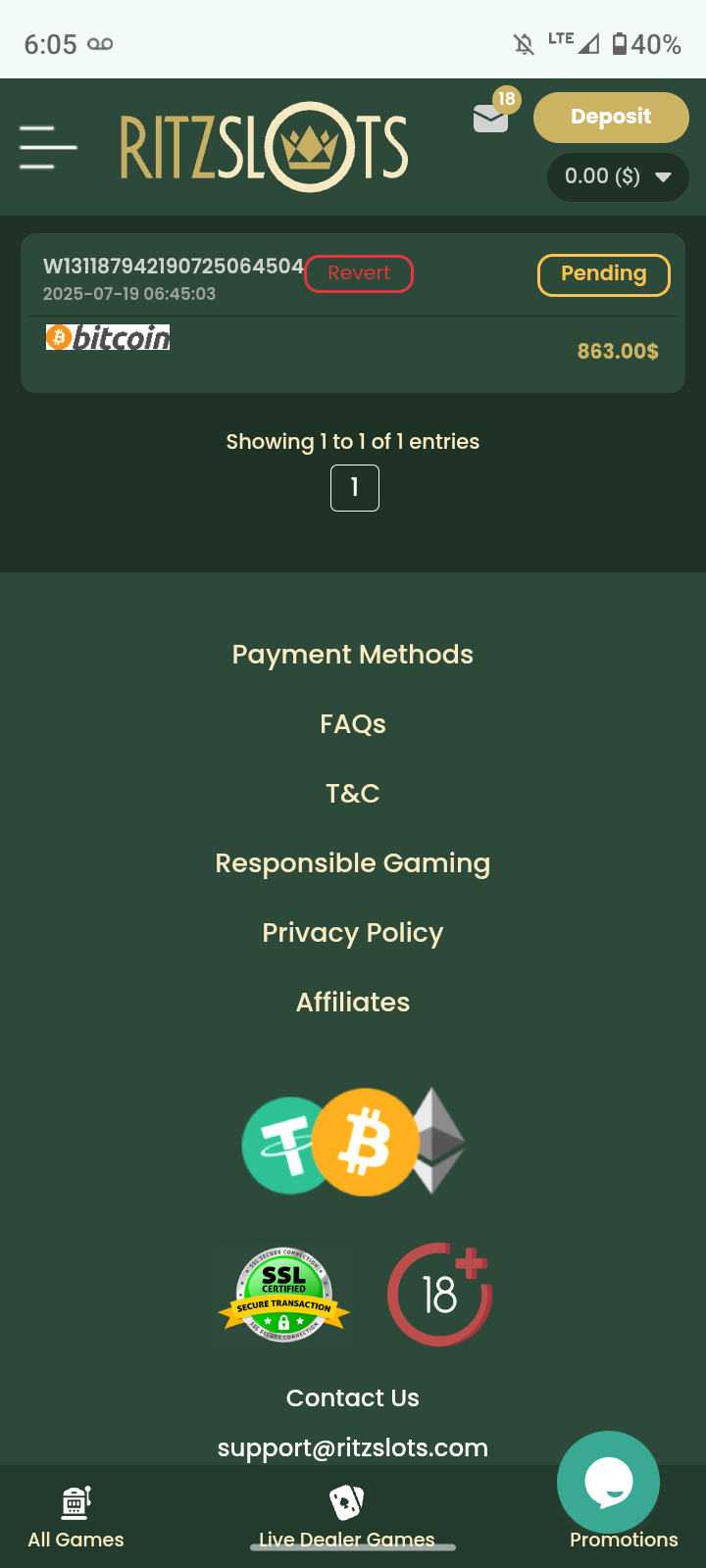Screen dimensions: 706x1568
Task: Expand the 0.00 ($) balance dropdown
Action: pos(618,176)
